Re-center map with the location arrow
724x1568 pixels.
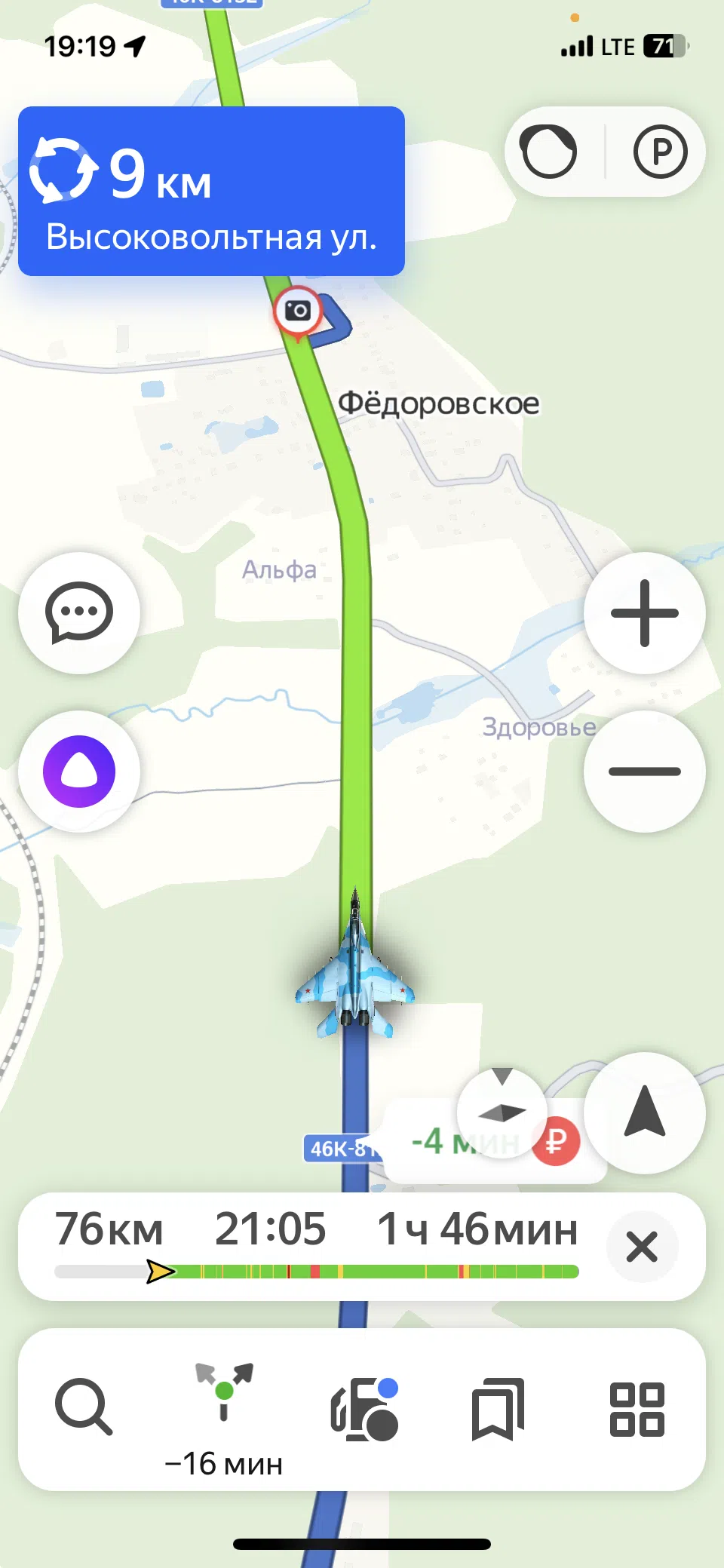coord(645,1112)
